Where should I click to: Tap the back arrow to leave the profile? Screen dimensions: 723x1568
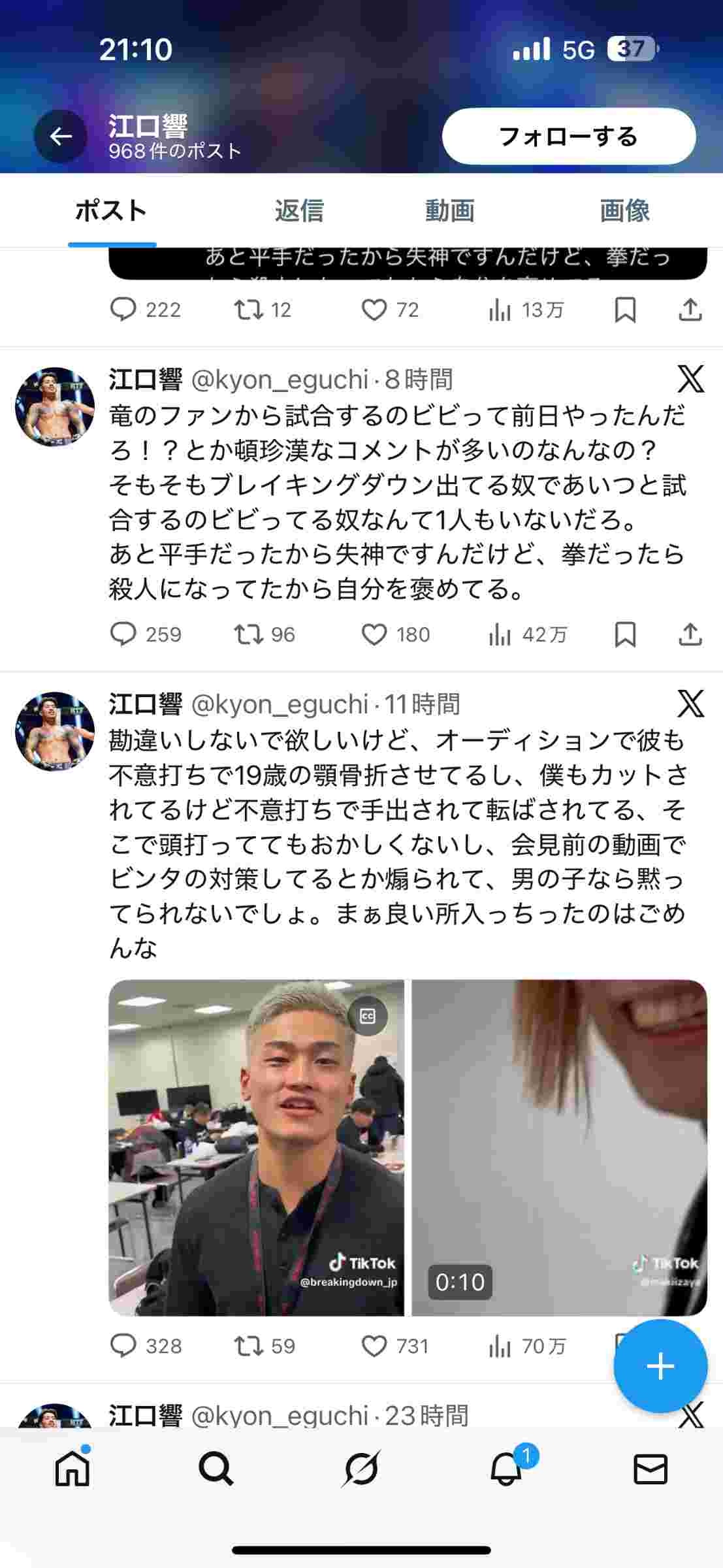click(x=59, y=135)
